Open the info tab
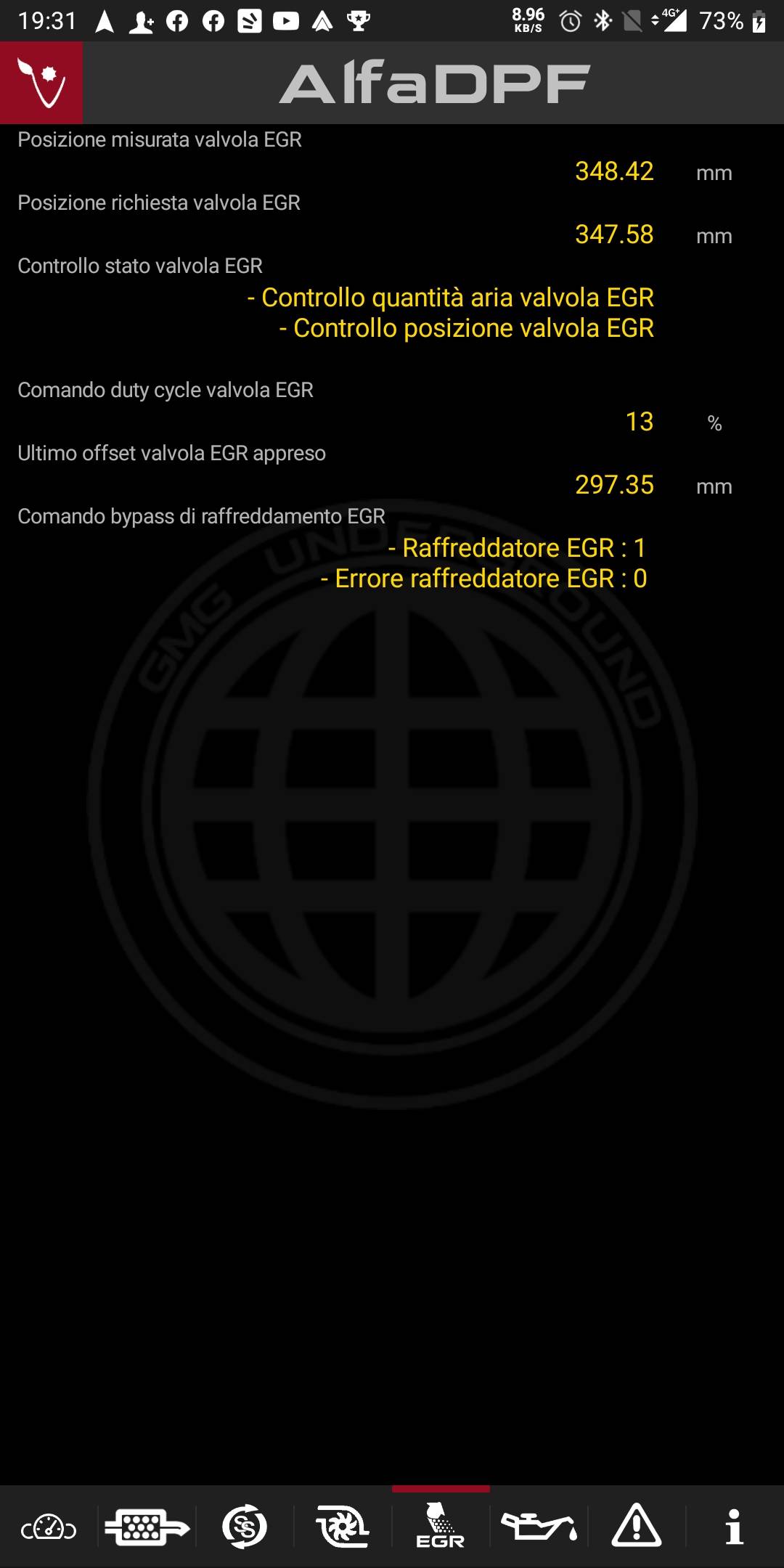This screenshot has height=1568, width=784. coord(735,1527)
